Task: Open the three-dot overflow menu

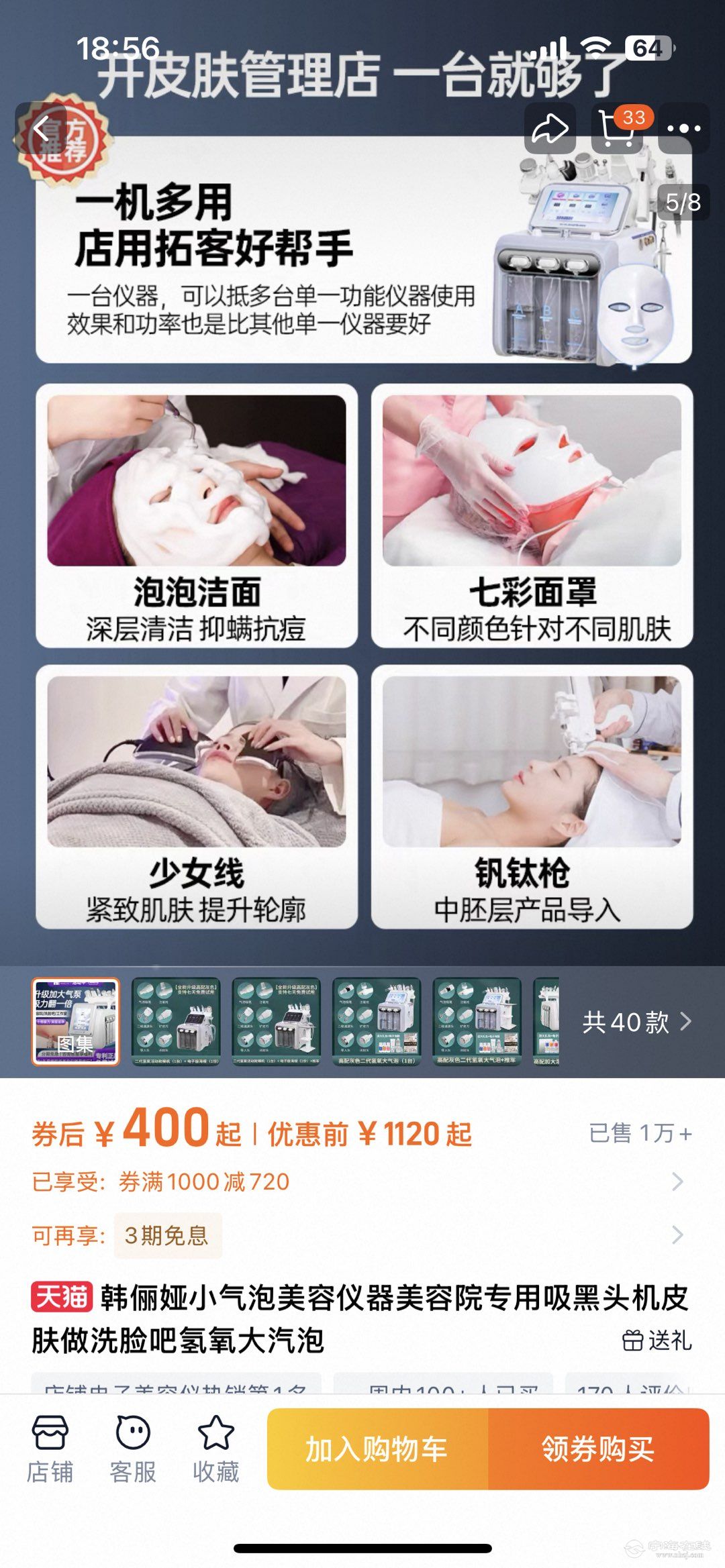Action: [x=683, y=128]
